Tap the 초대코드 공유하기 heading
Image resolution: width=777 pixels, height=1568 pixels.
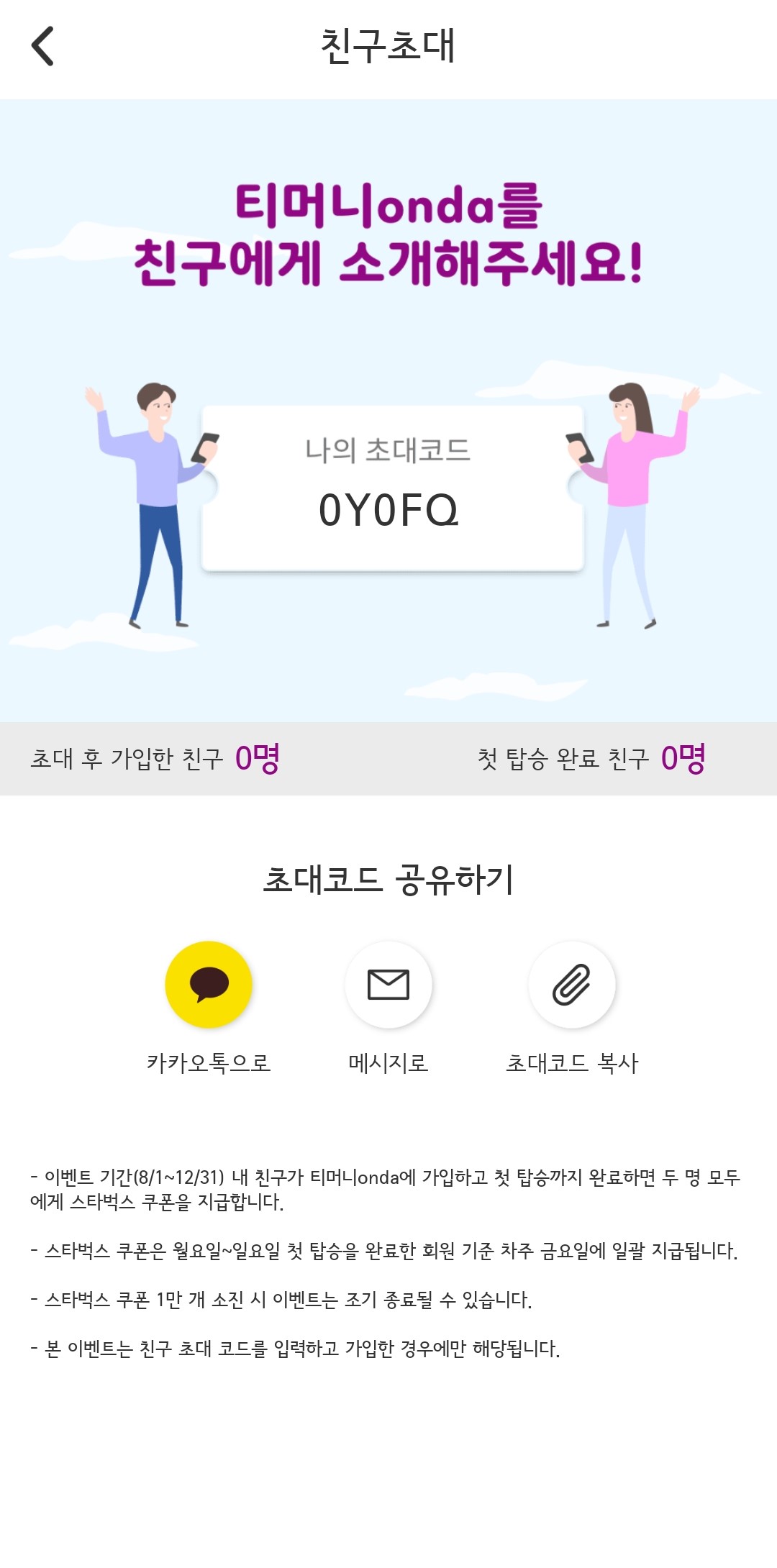coord(388,879)
